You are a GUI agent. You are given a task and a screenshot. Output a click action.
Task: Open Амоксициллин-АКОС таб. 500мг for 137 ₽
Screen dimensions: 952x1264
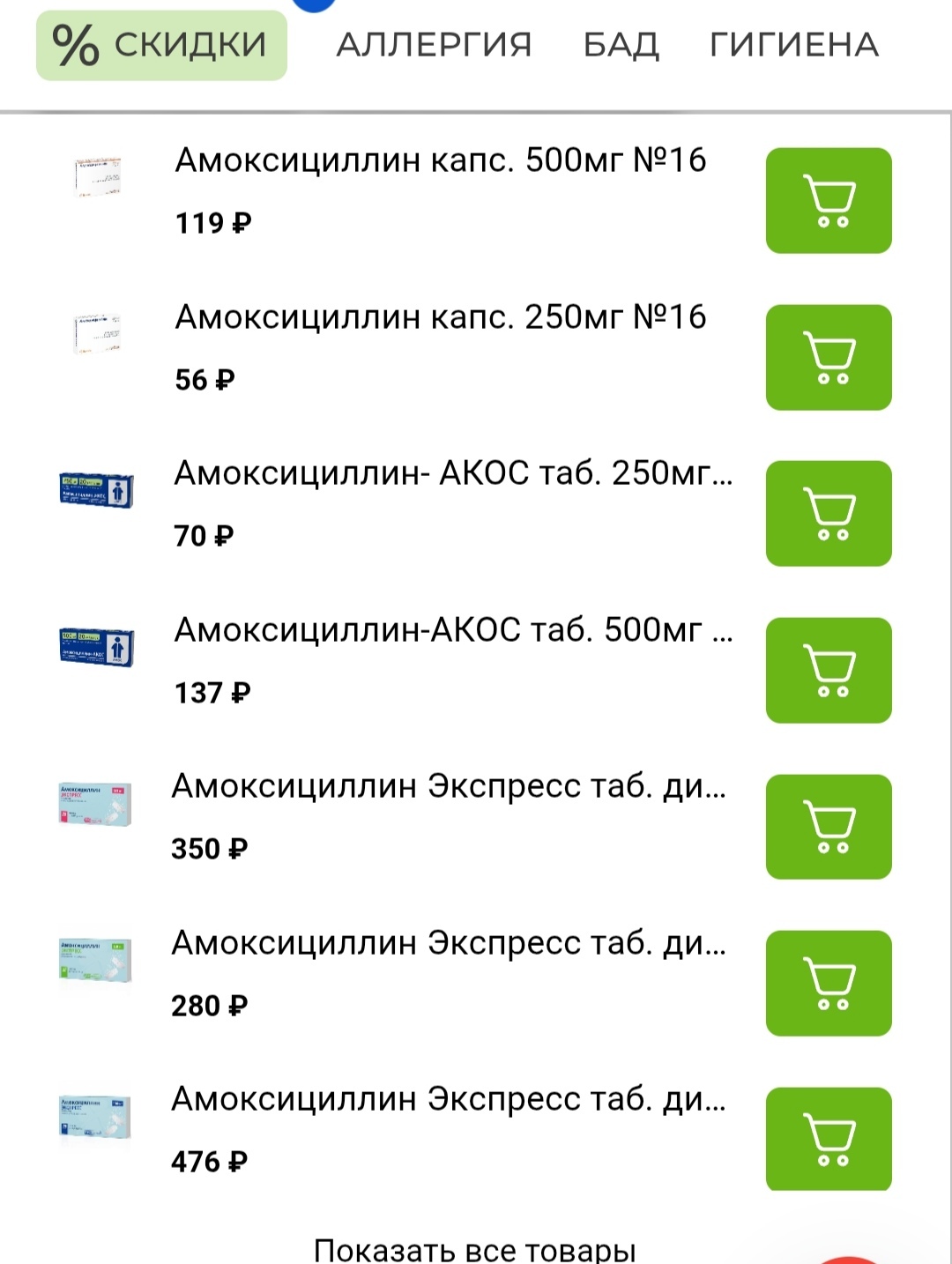coord(453,630)
